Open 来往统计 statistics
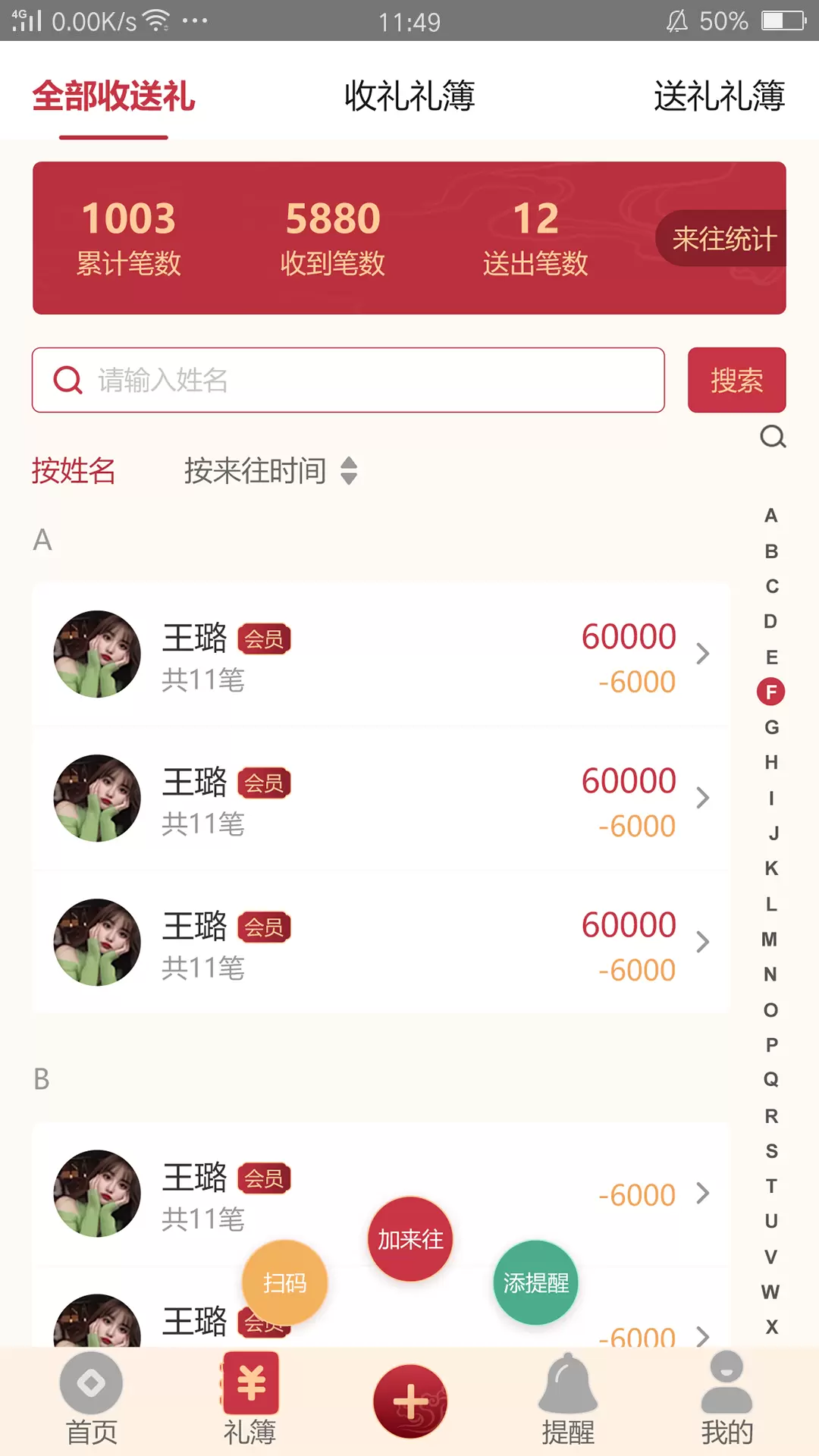 (x=721, y=239)
